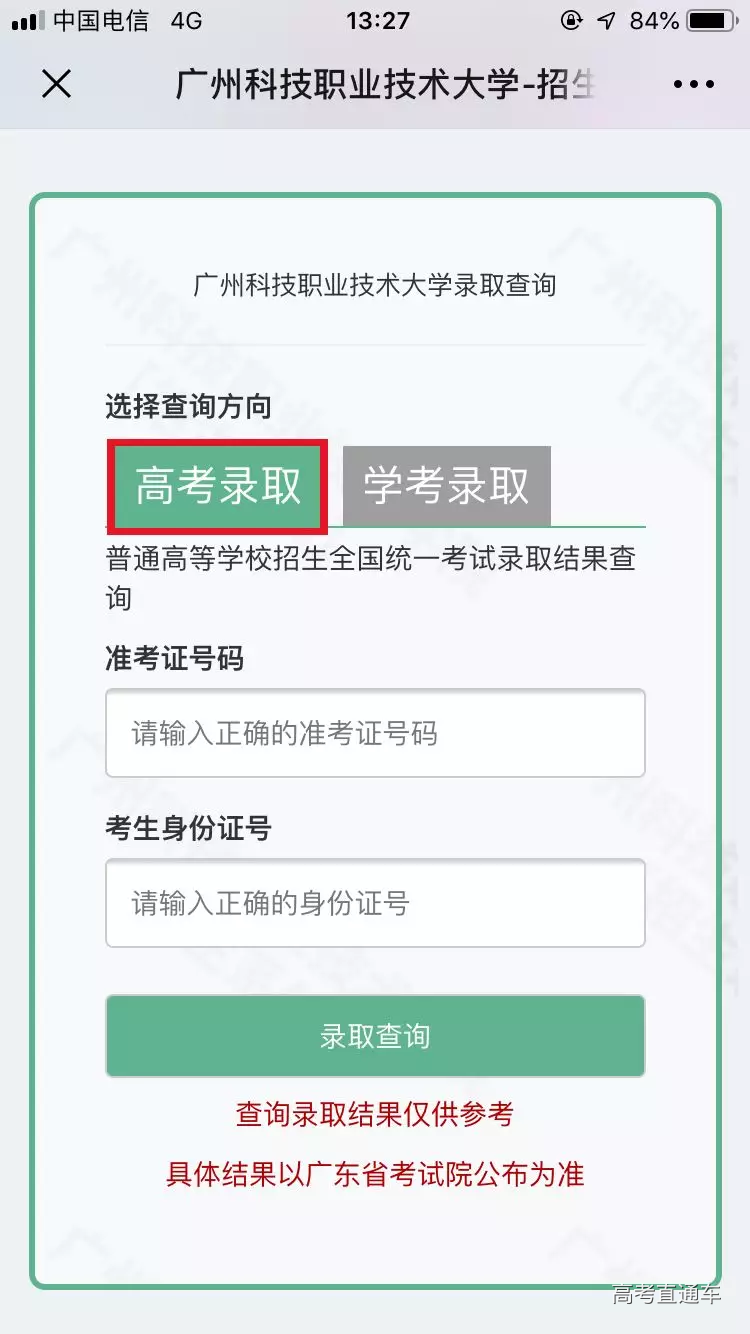Viewport: 750px width, 1334px height.
Task: Switch to the 学考录取 tab
Action: pyautogui.click(x=446, y=487)
